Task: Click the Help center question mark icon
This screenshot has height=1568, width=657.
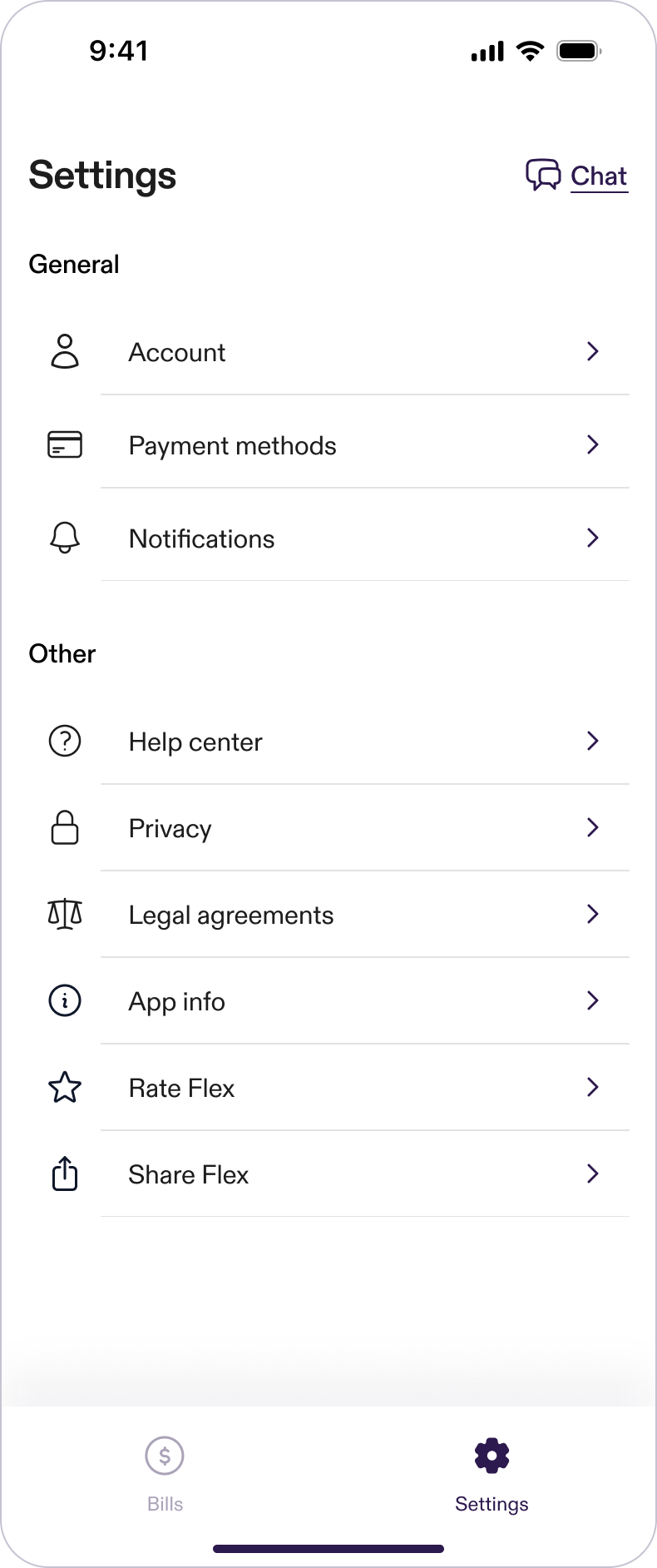Action: pyautogui.click(x=65, y=741)
